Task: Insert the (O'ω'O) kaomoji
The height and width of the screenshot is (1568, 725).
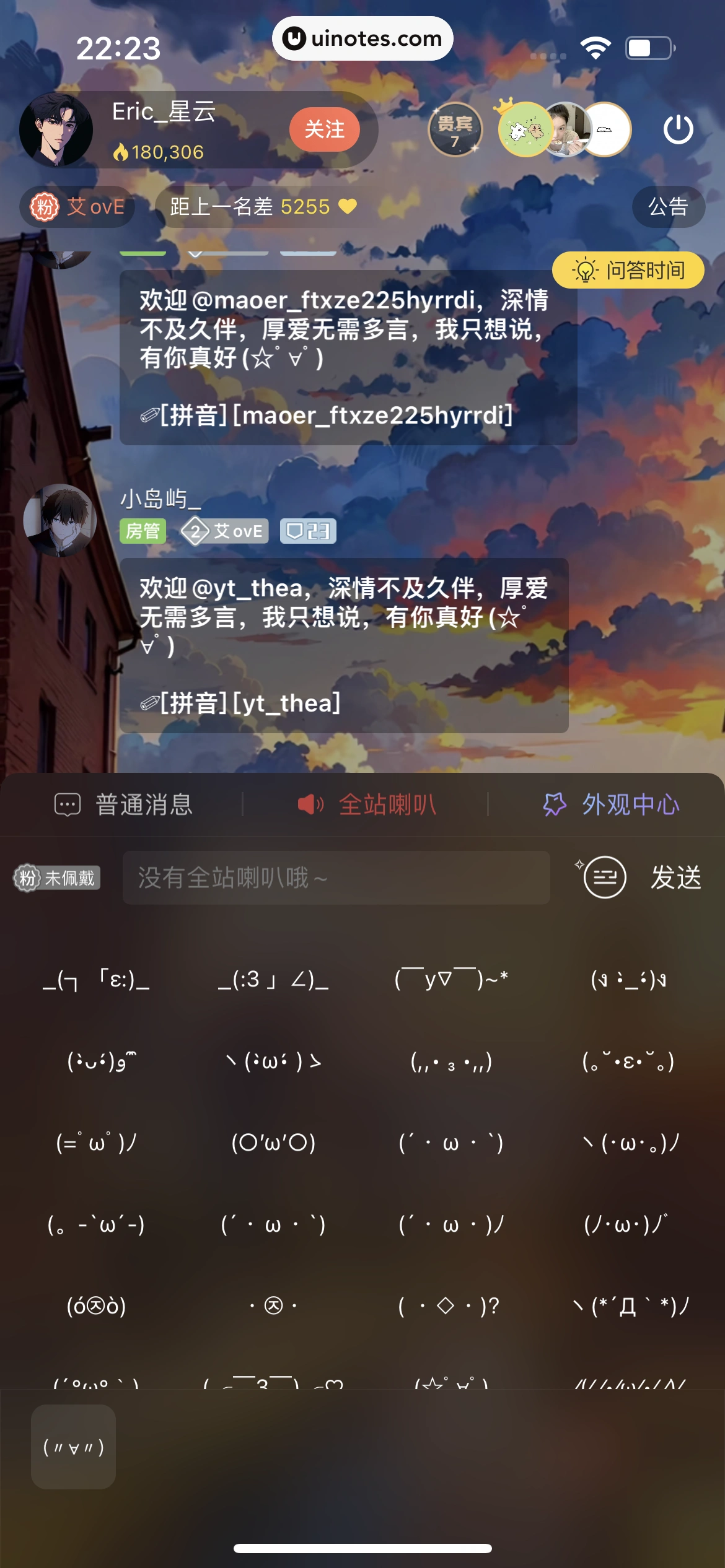Action: coord(273,1143)
